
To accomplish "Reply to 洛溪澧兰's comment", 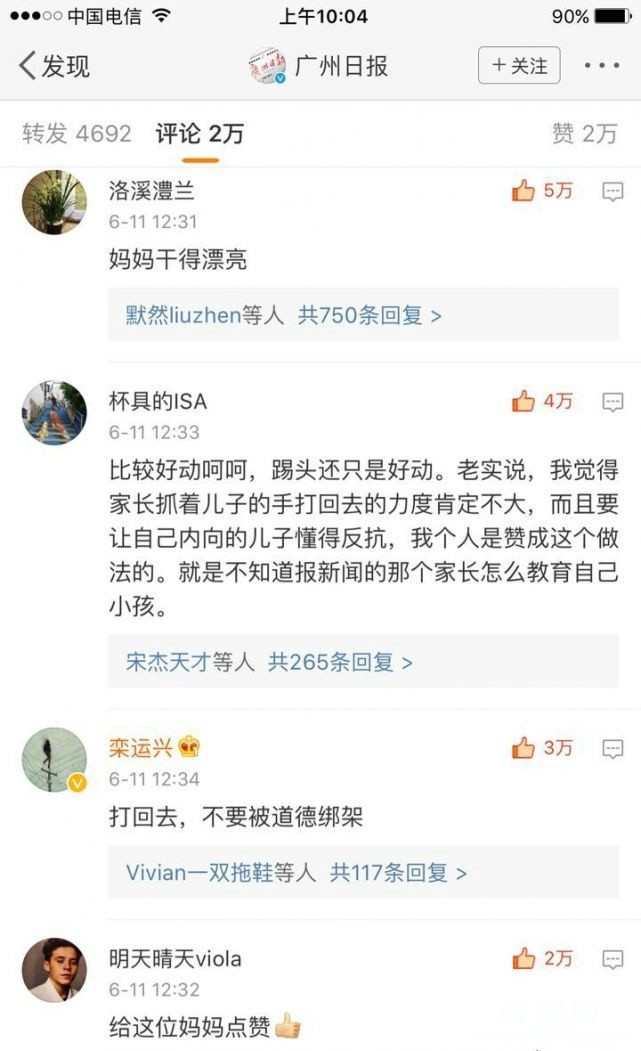I will pyautogui.click(x=612, y=191).
